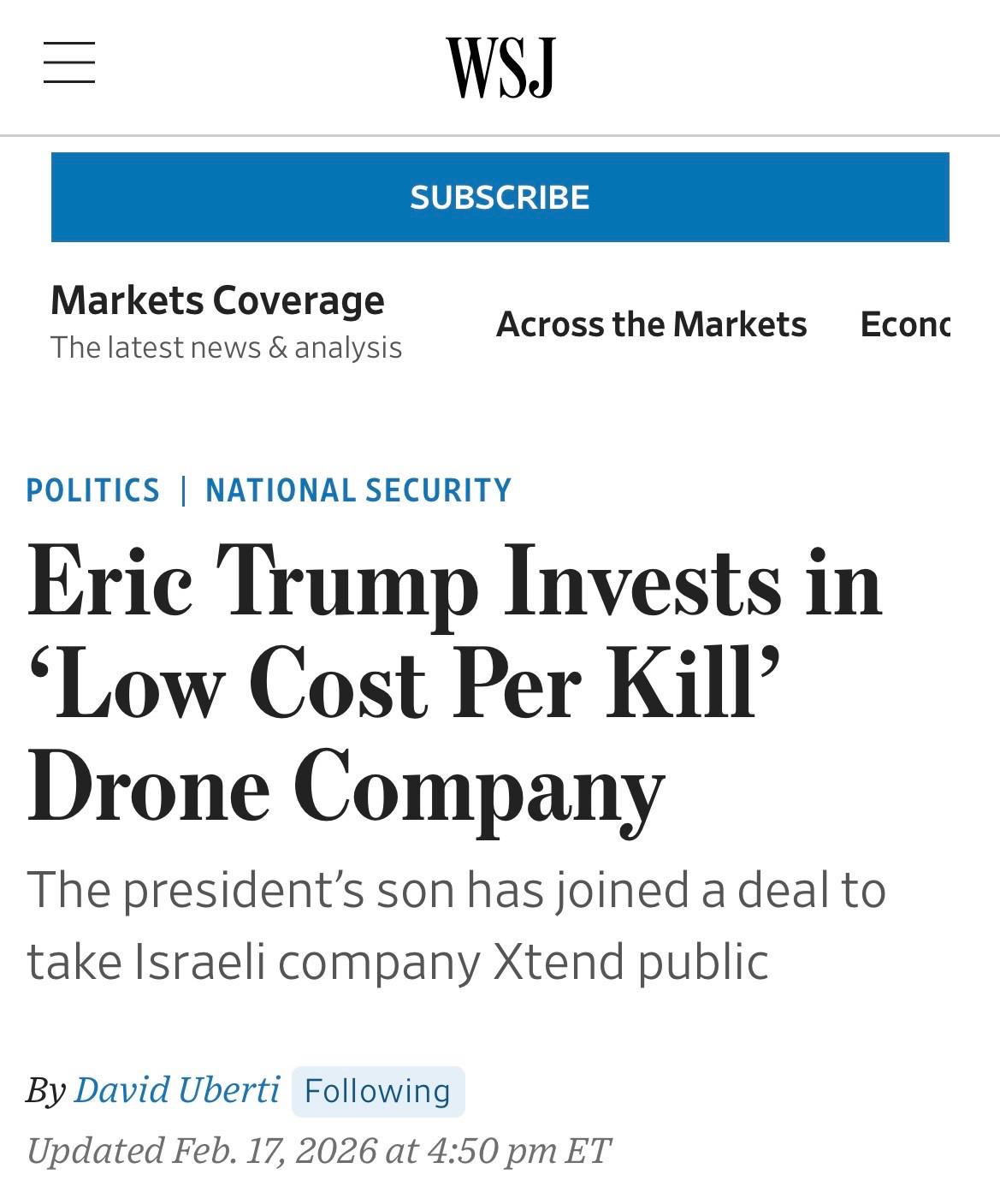This screenshot has height=1204, width=1000.
Task: Open the National Security section link
Action: pos(358,490)
